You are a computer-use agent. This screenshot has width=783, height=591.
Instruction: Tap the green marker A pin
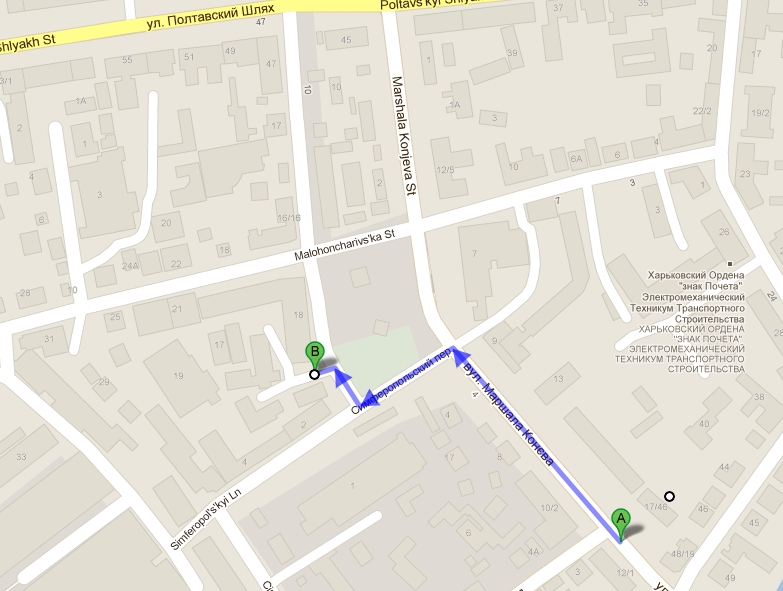[620, 521]
